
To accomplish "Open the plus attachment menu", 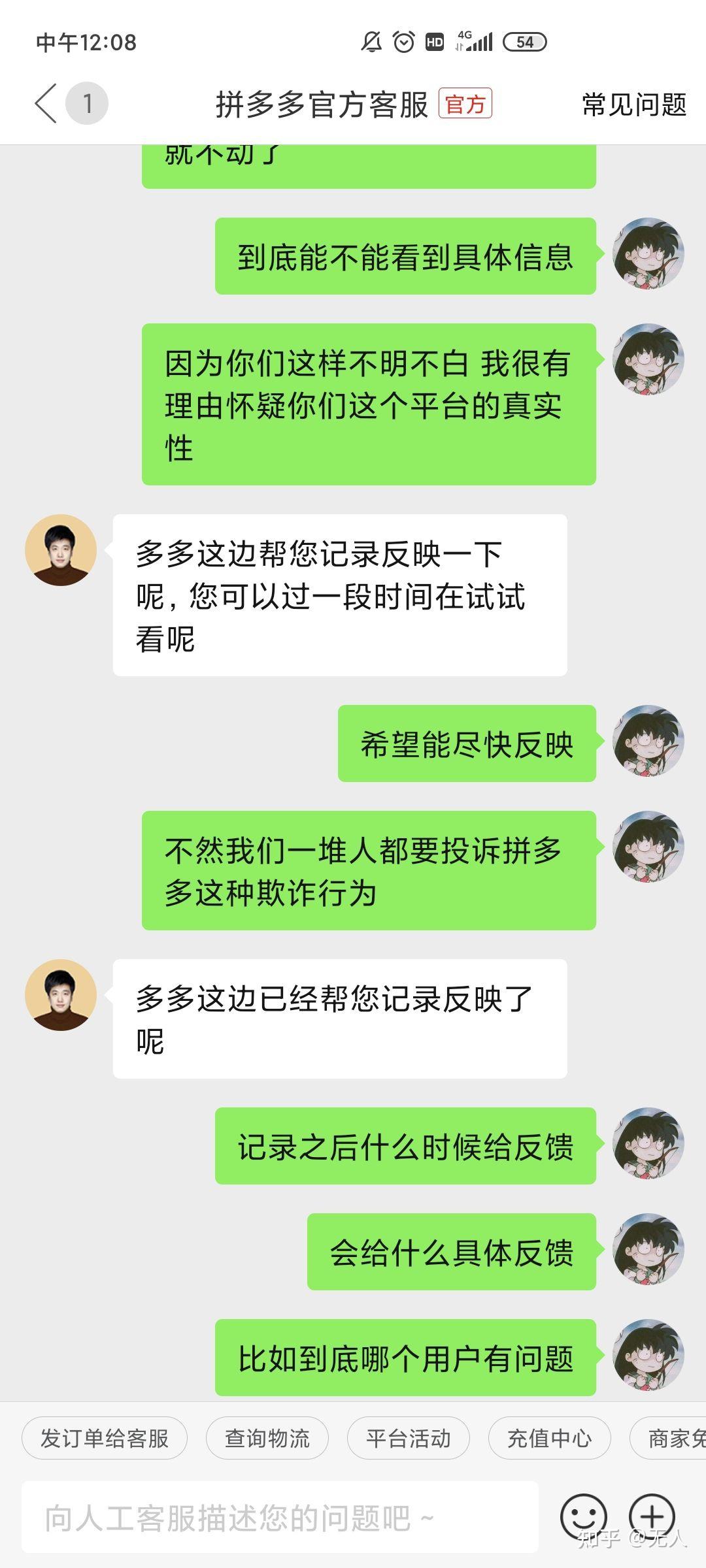I will click(652, 1516).
